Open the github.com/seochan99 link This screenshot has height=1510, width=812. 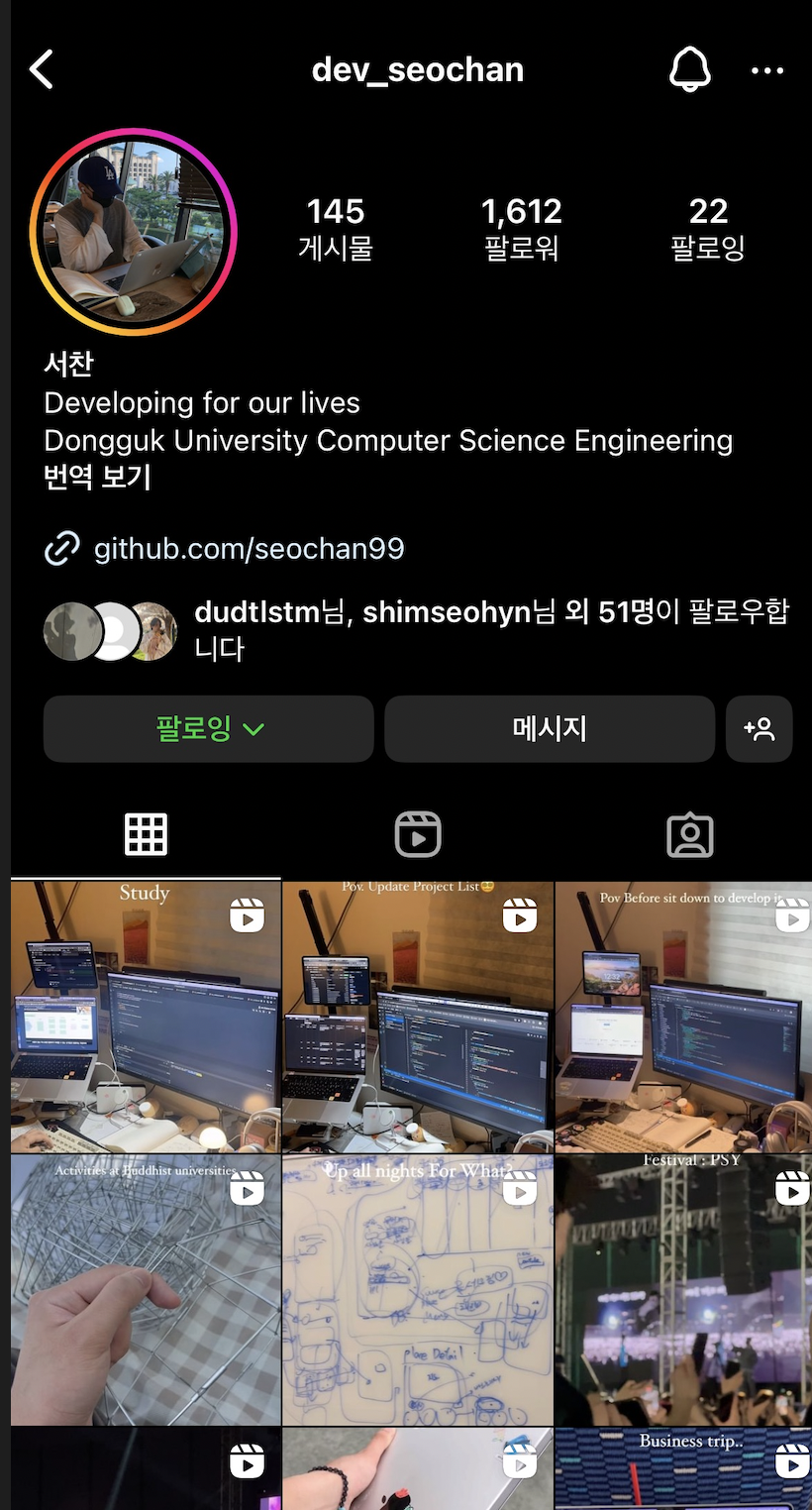(x=249, y=548)
